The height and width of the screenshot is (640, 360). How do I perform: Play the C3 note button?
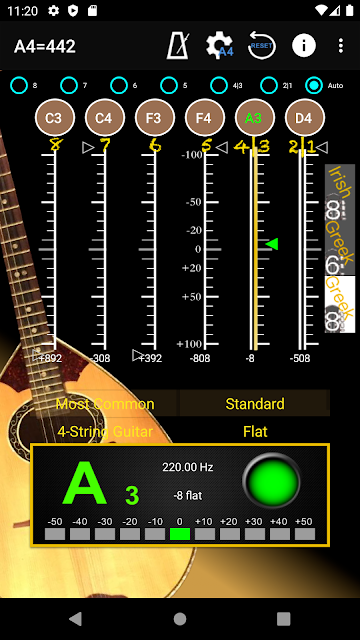(55, 118)
